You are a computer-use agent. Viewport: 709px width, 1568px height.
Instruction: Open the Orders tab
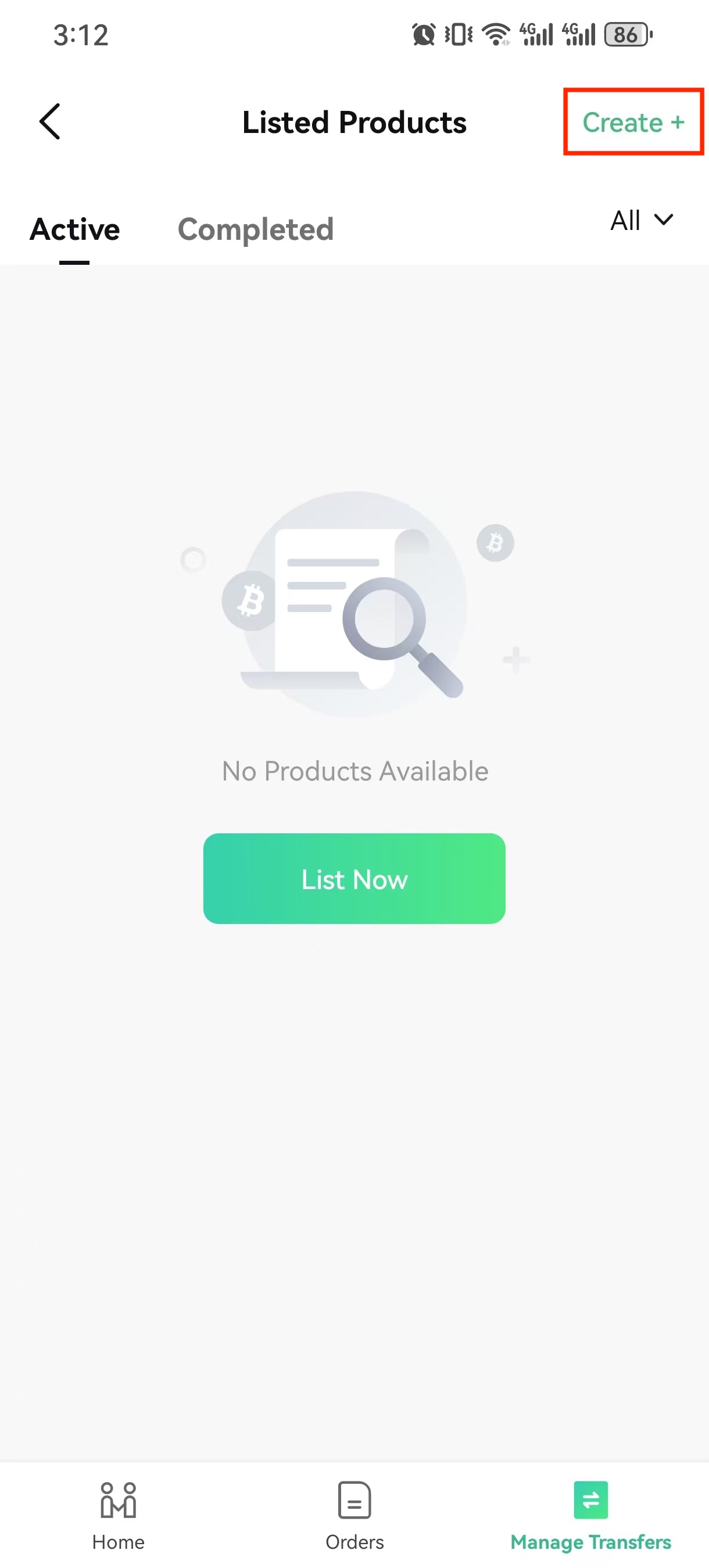point(354,1515)
